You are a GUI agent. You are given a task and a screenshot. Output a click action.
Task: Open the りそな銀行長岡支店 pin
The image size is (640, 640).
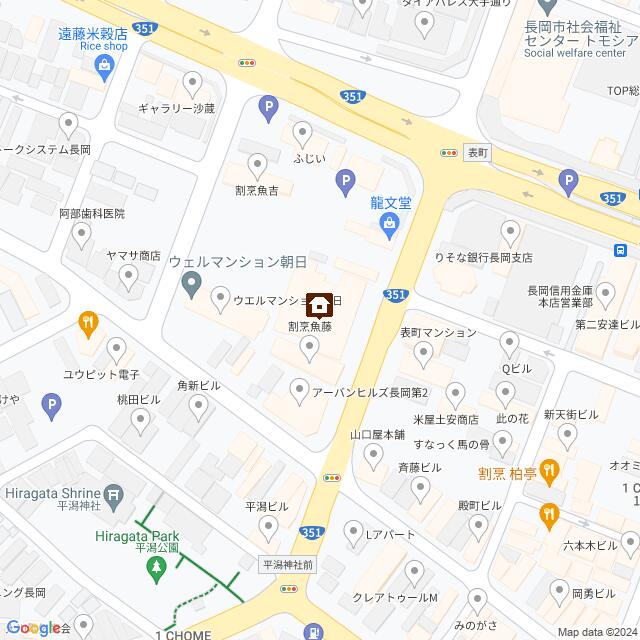510,236
